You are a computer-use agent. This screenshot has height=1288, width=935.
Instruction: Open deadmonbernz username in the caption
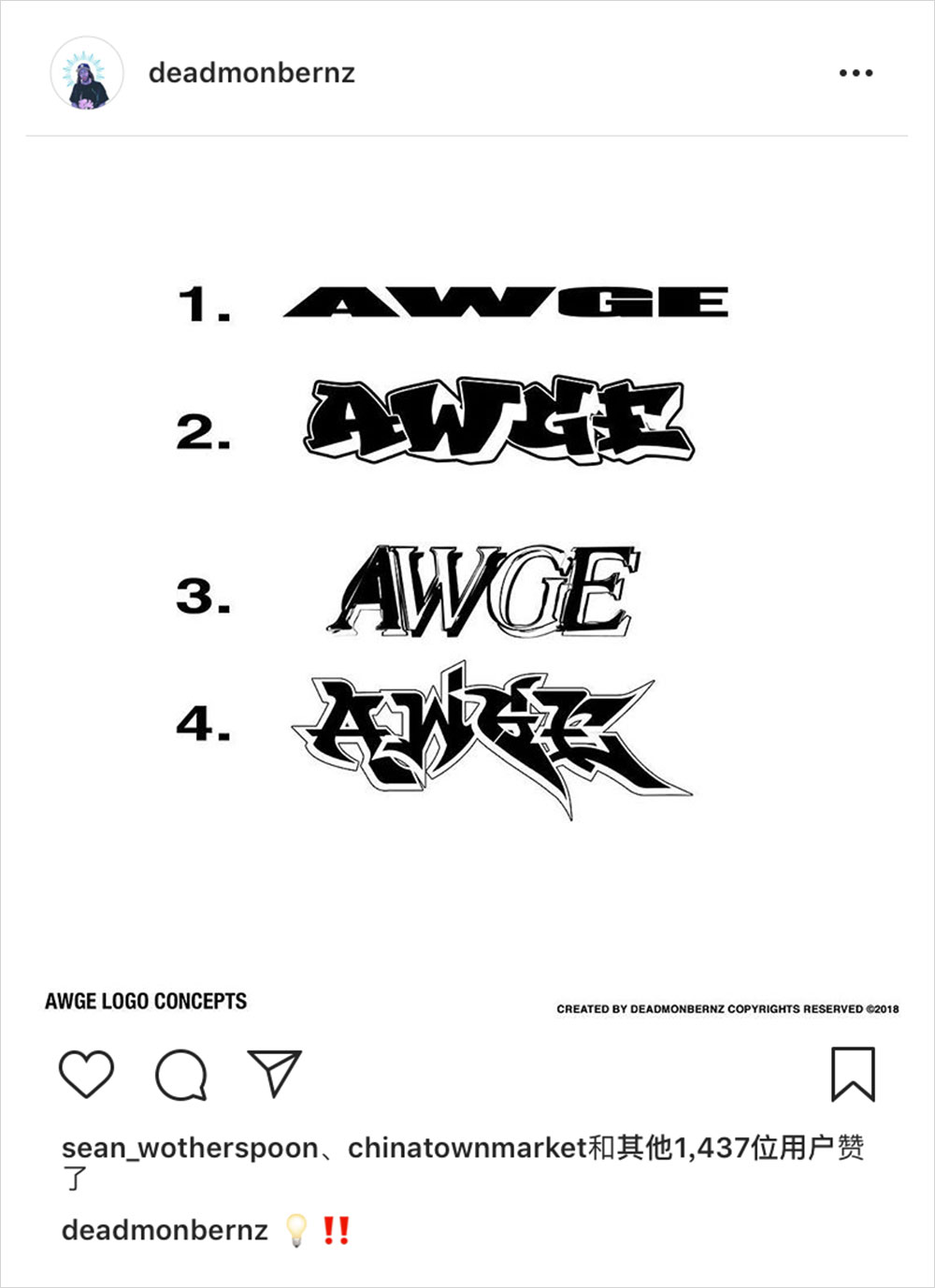pyautogui.click(x=165, y=1230)
